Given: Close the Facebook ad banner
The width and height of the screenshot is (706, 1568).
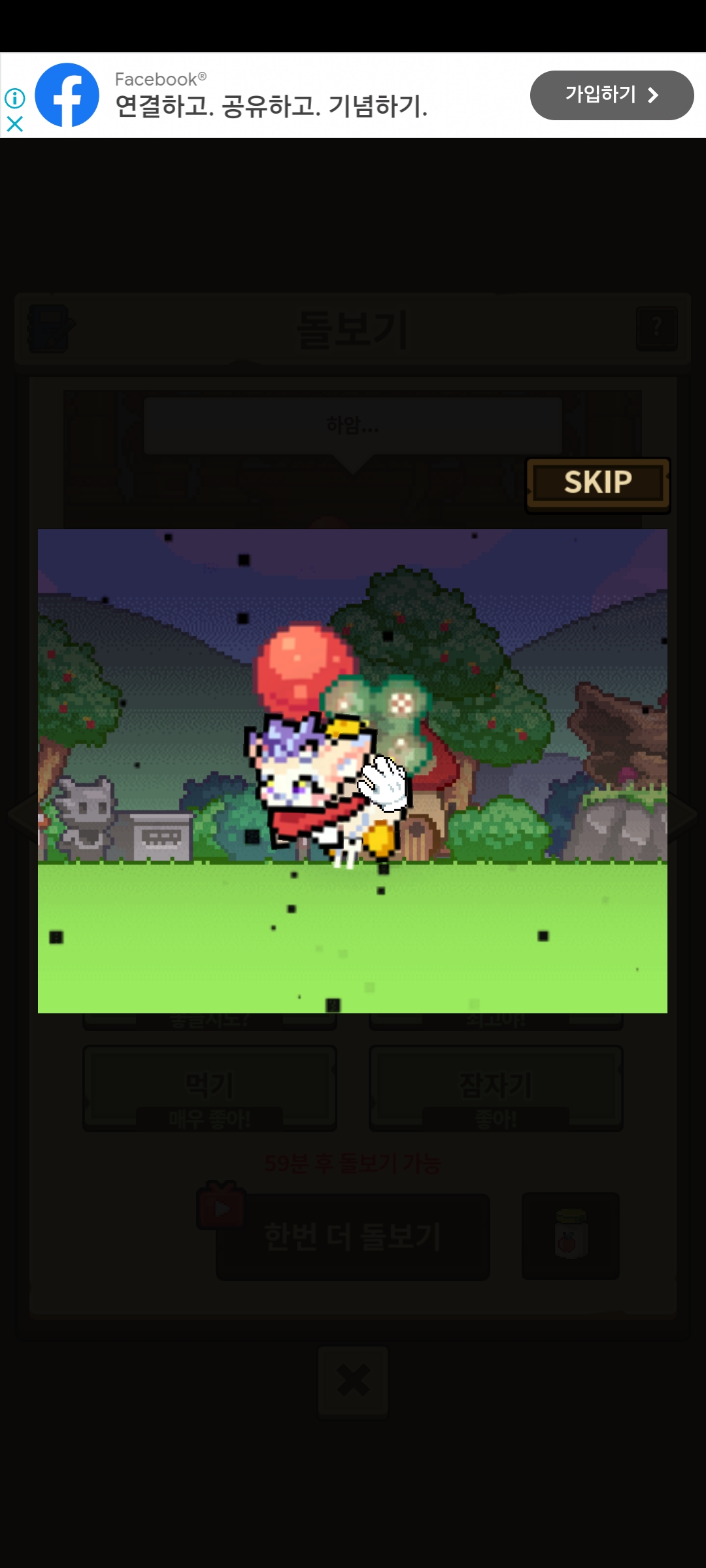Looking at the screenshot, I should (x=14, y=123).
